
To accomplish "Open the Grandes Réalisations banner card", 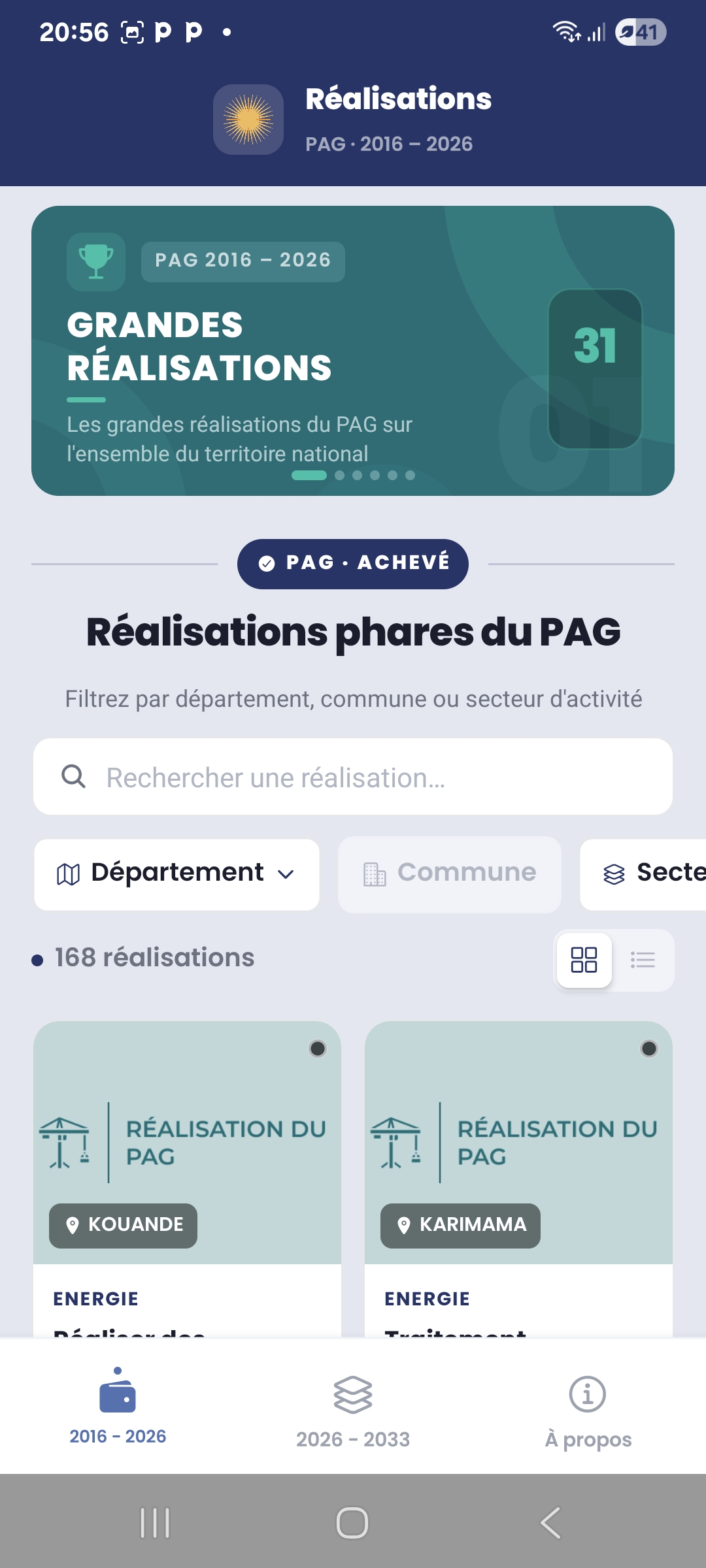I will 353,351.
